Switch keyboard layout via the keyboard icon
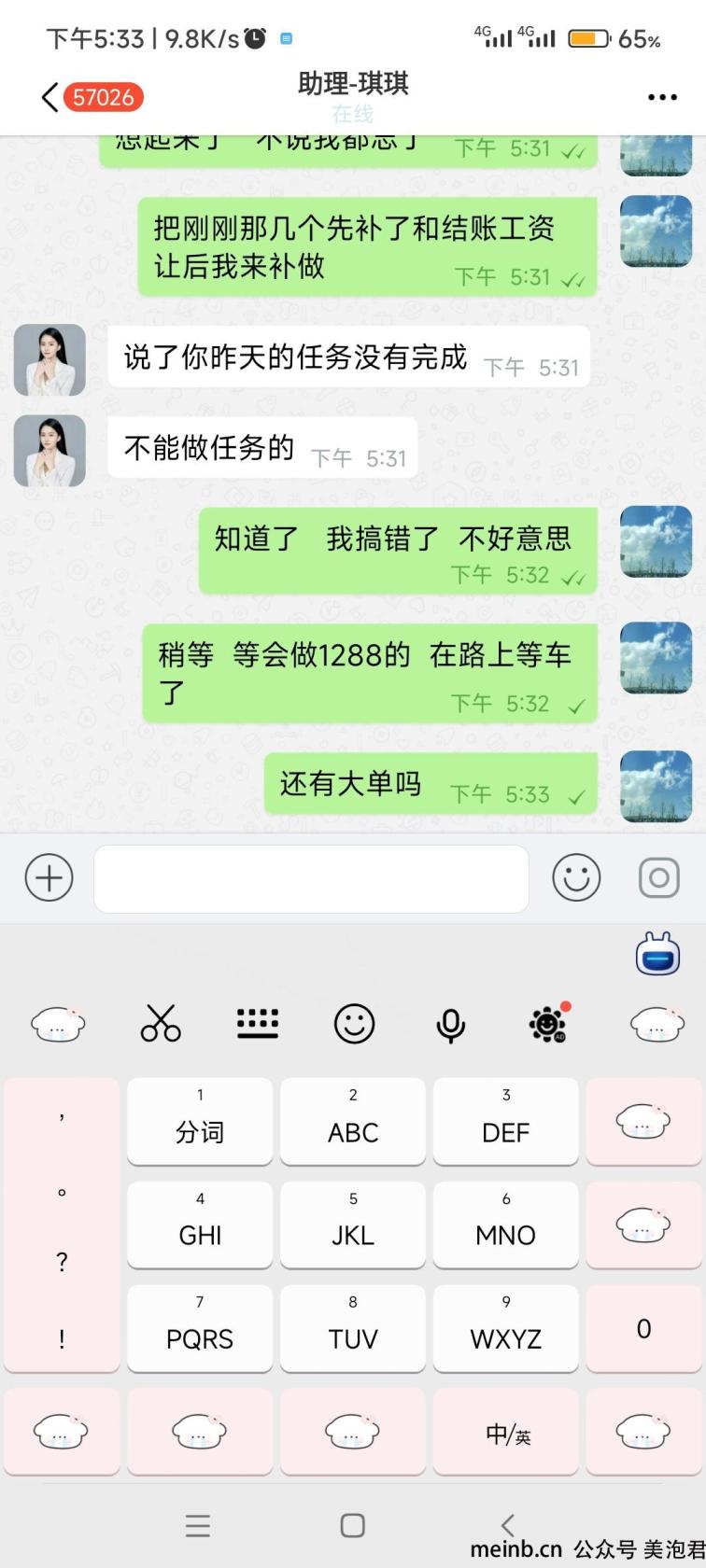706x1568 pixels. point(258,1023)
